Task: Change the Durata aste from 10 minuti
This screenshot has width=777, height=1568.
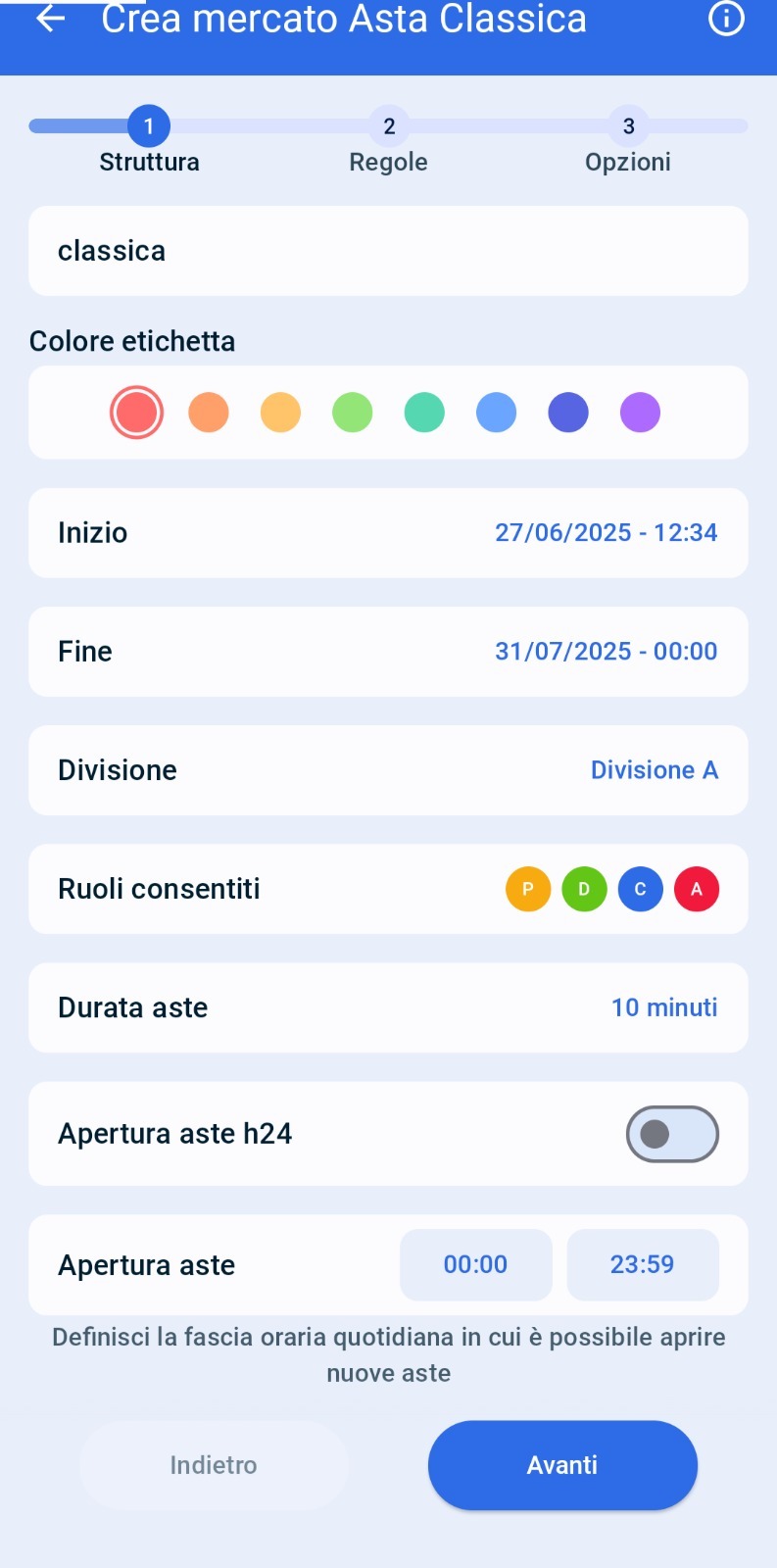Action: [664, 1007]
